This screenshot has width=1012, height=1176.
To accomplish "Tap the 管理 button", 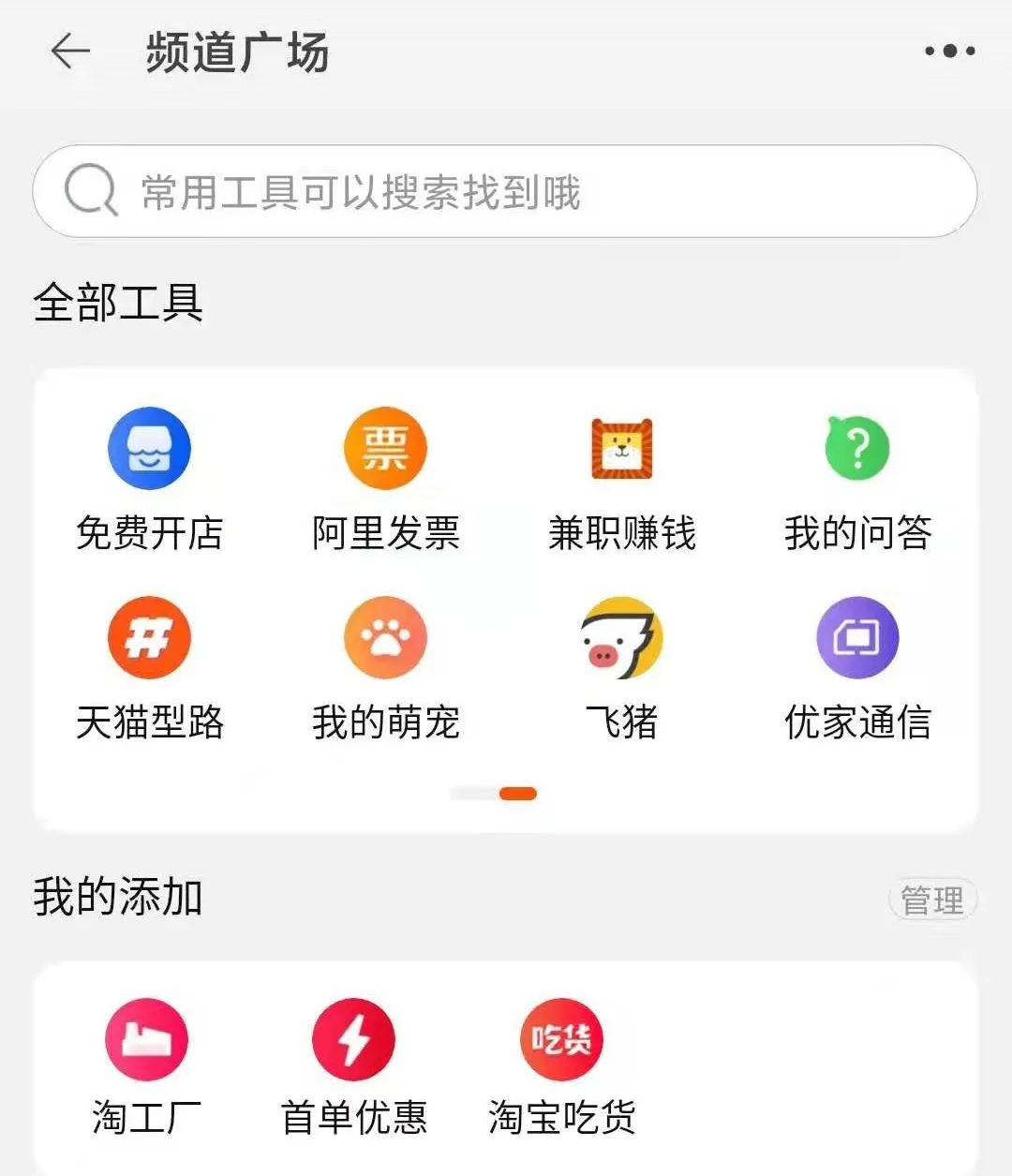I will click(932, 901).
